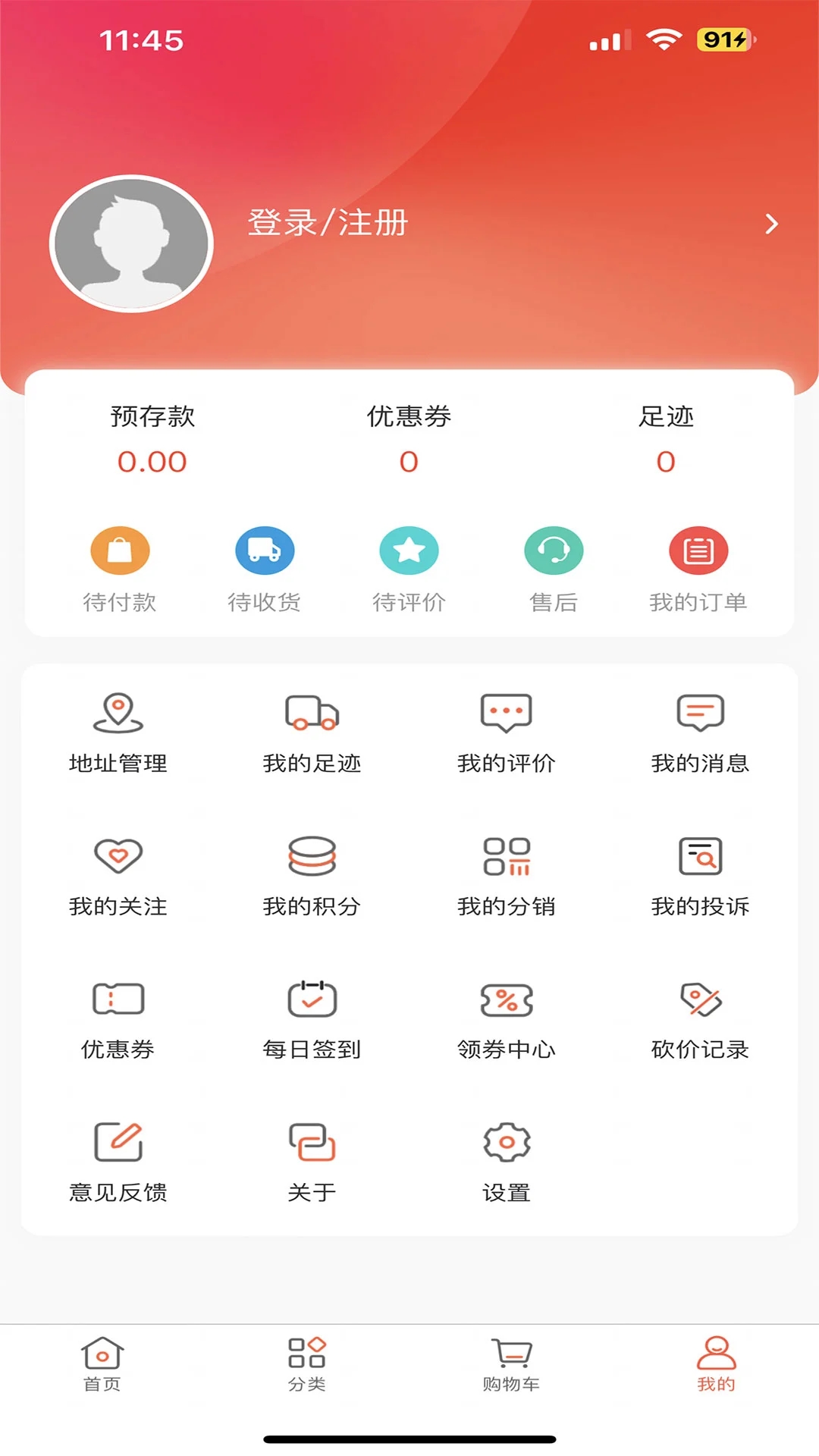Open 每日签到 daily check-in
This screenshot has height=1456, width=819.
[x=312, y=1018]
